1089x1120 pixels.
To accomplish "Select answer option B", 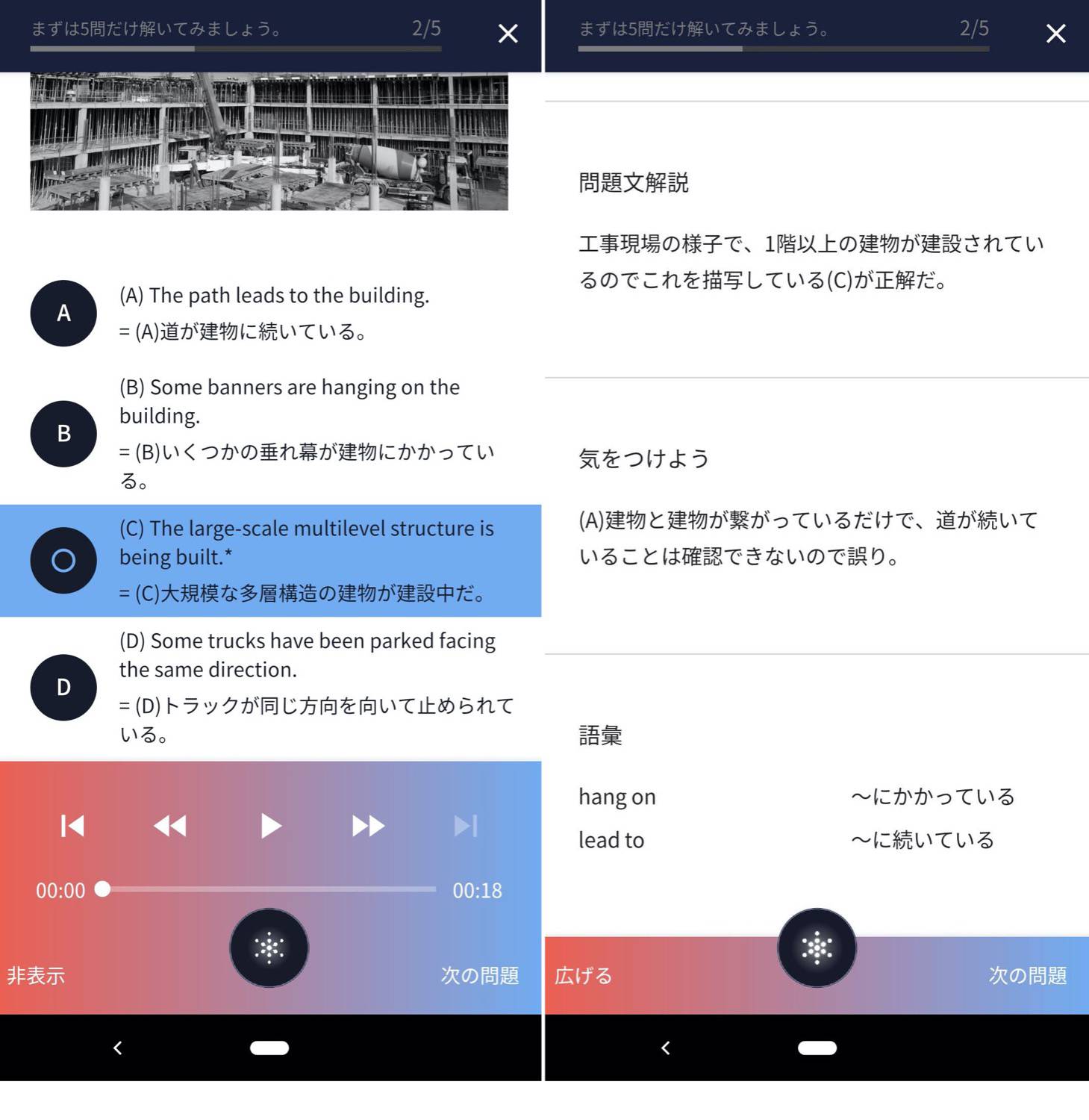I will 63,433.
